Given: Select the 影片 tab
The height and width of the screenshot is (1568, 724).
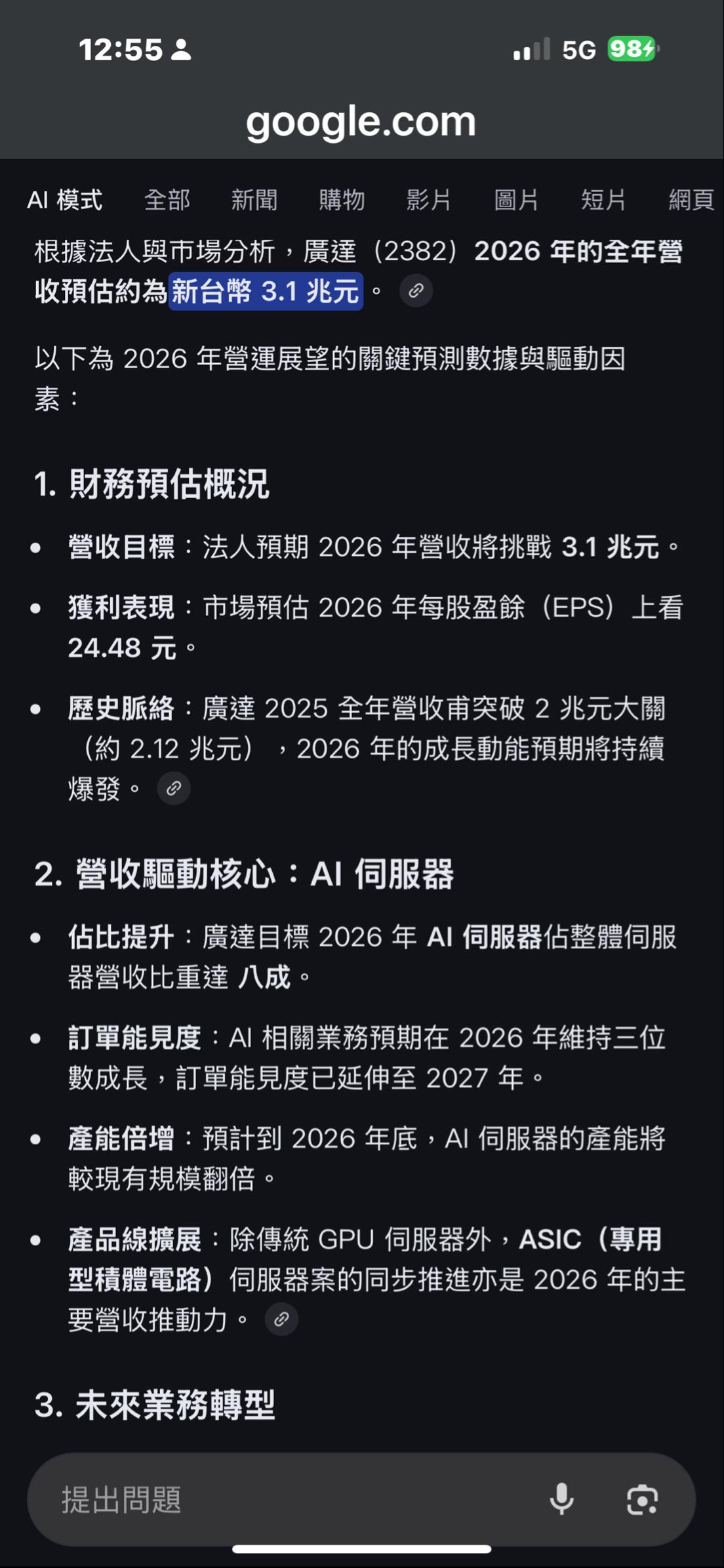Looking at the screenshot, I should click(429, 200).
